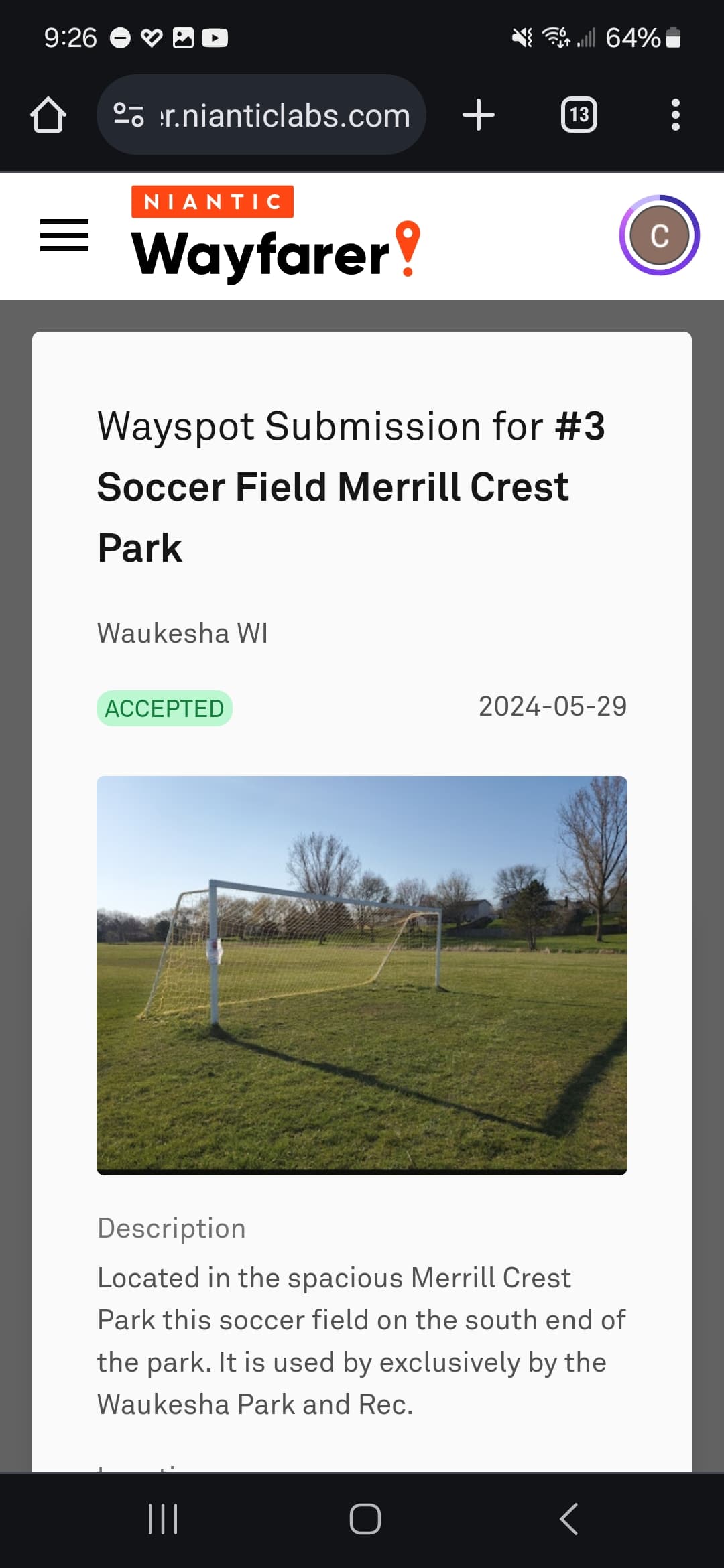Open the browser overflow menu

coord(675,115)
